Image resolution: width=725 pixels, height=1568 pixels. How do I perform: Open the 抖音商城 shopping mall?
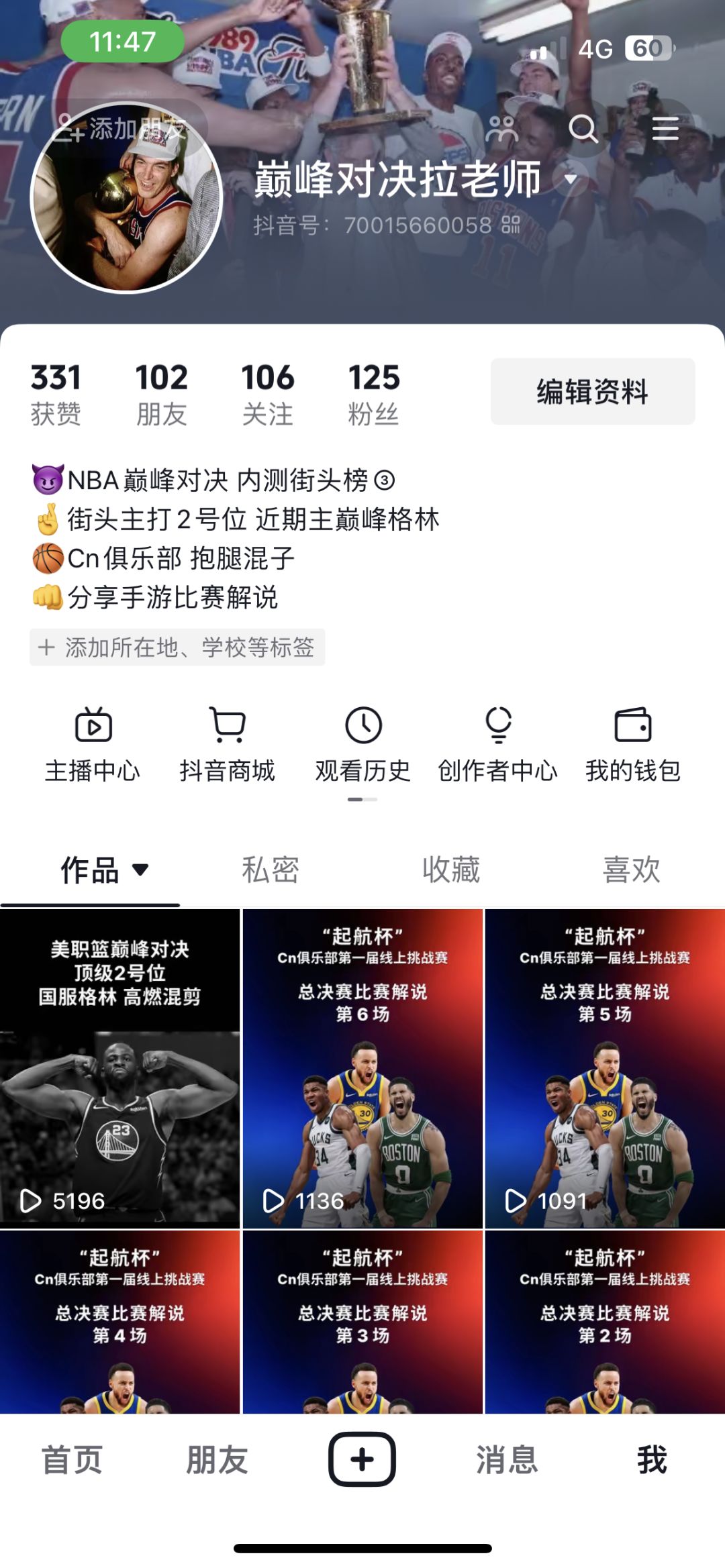228,741
